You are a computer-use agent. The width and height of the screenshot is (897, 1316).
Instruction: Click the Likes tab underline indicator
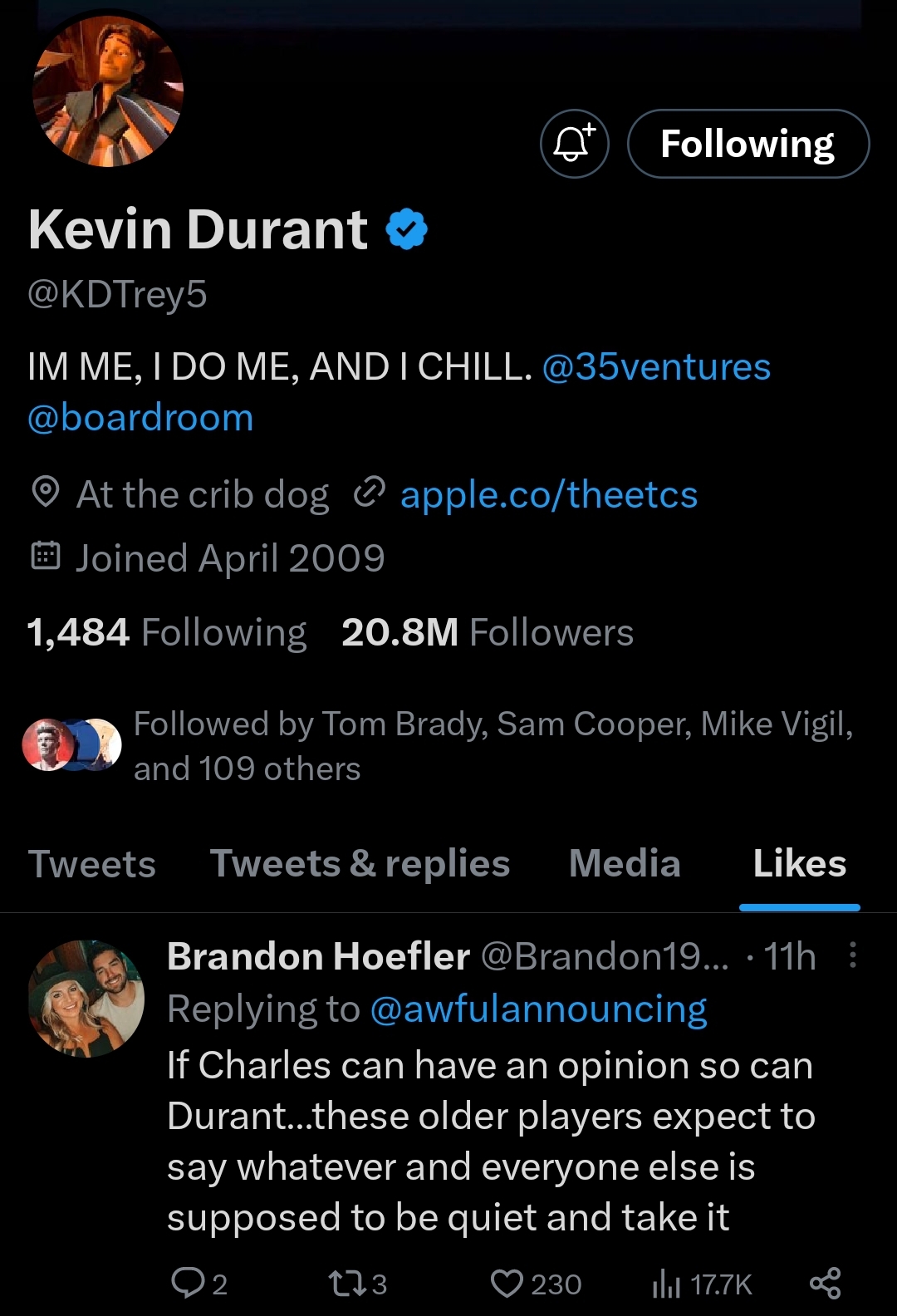point(799,908)
